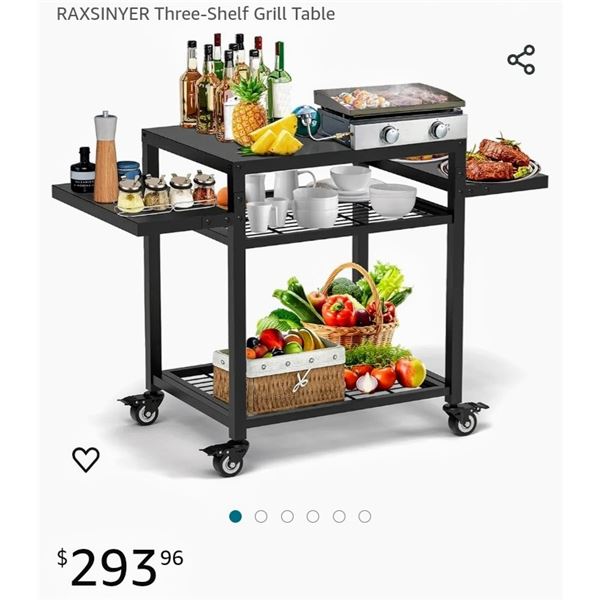Jump to the last image dot
The width and height of the screenshot is (600, 600).
coord(365,516)
